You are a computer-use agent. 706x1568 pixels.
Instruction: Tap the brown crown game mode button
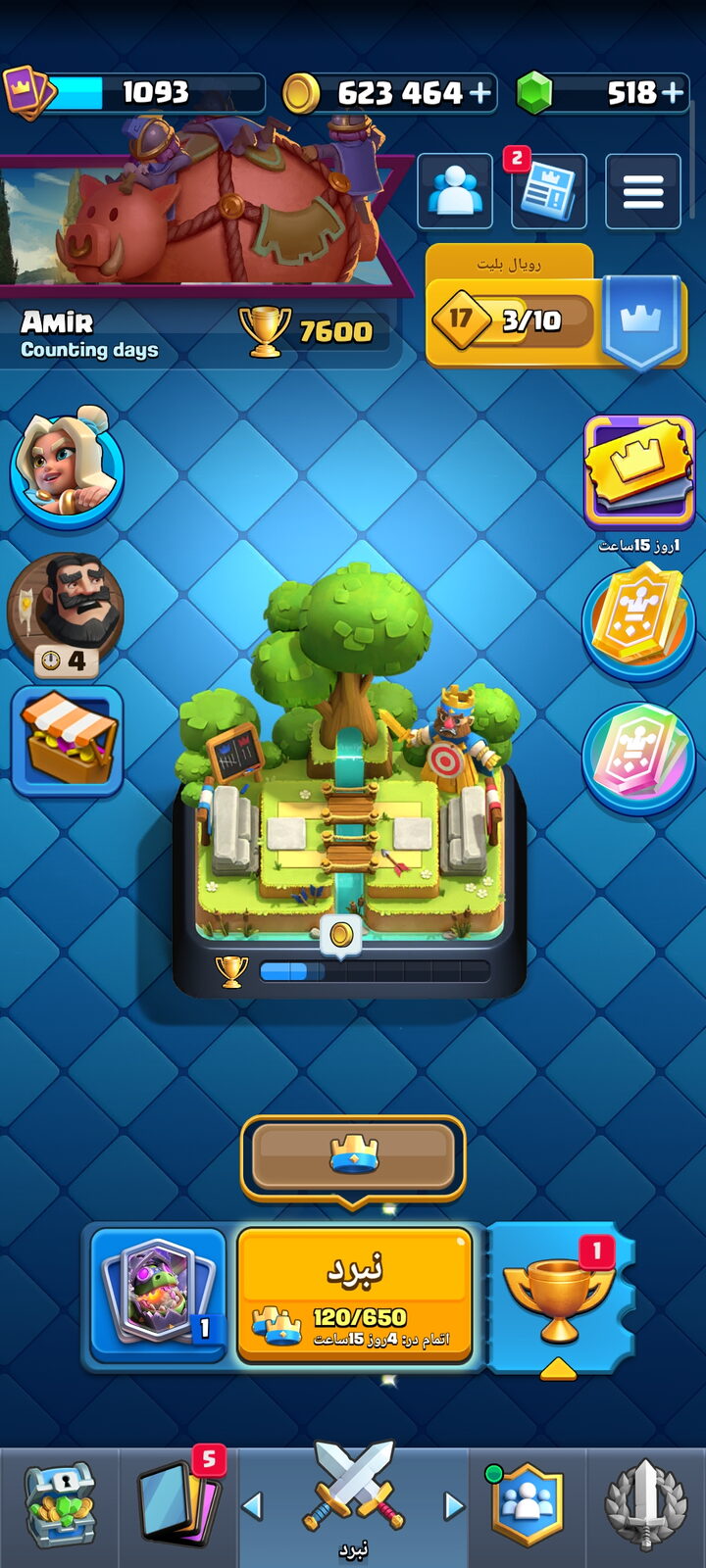click(353, 1157)
